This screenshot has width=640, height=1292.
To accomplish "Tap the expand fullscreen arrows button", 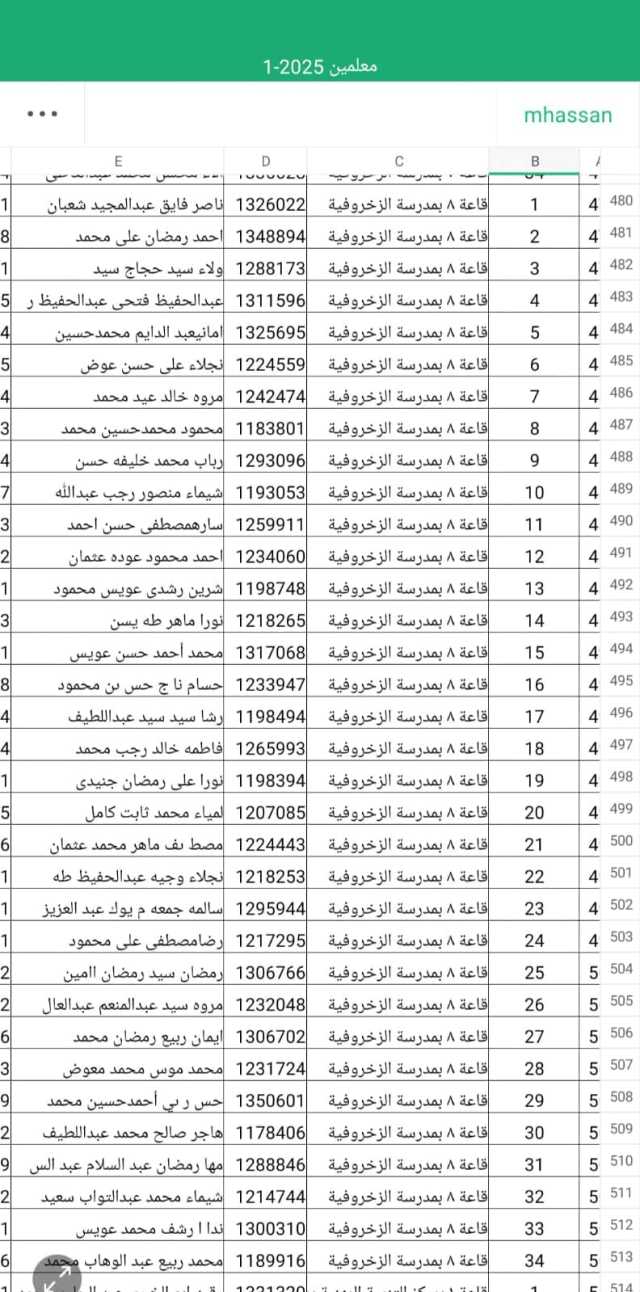I will coord(59,1272).
